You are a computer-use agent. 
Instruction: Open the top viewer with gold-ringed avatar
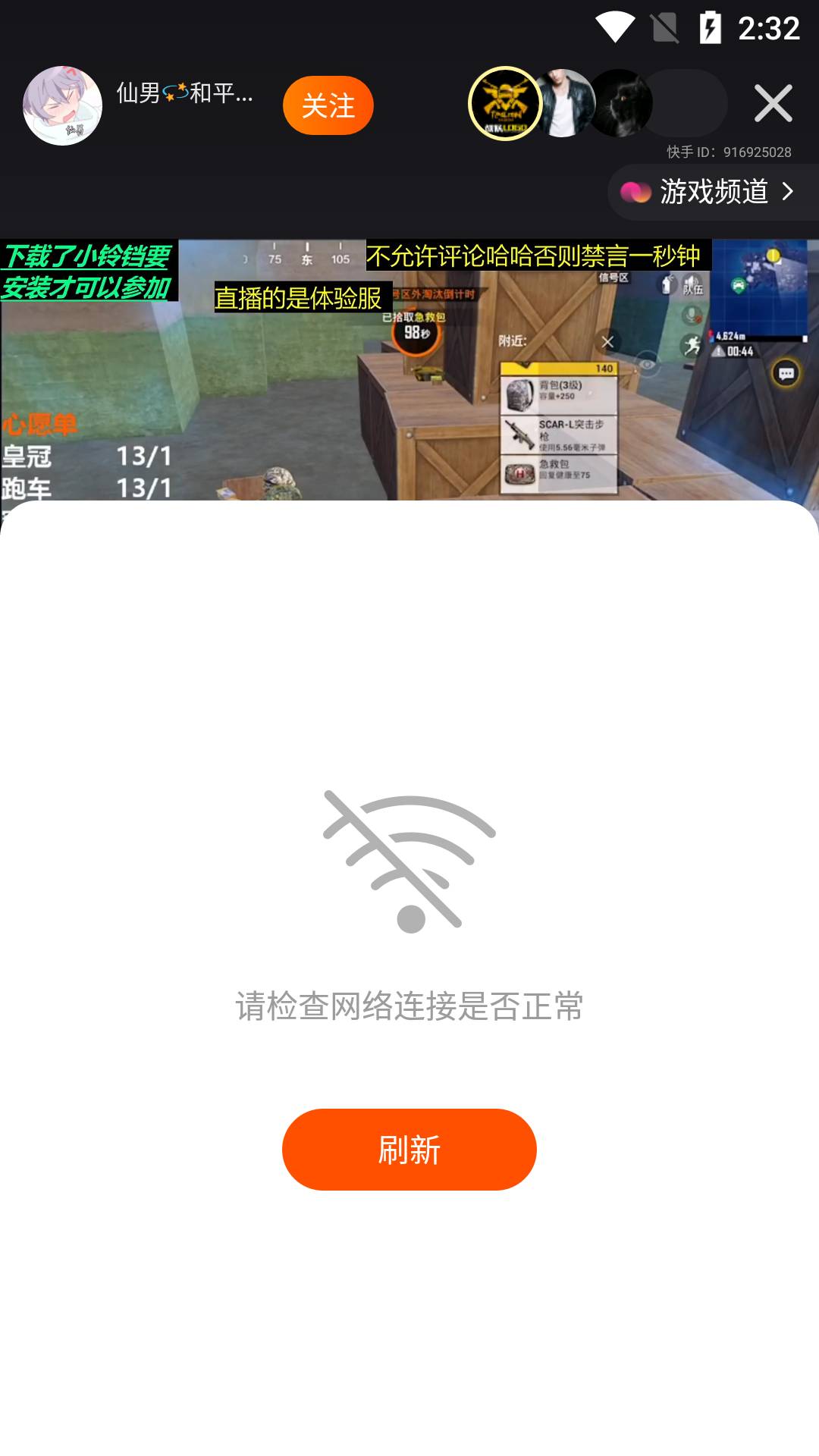504,104
